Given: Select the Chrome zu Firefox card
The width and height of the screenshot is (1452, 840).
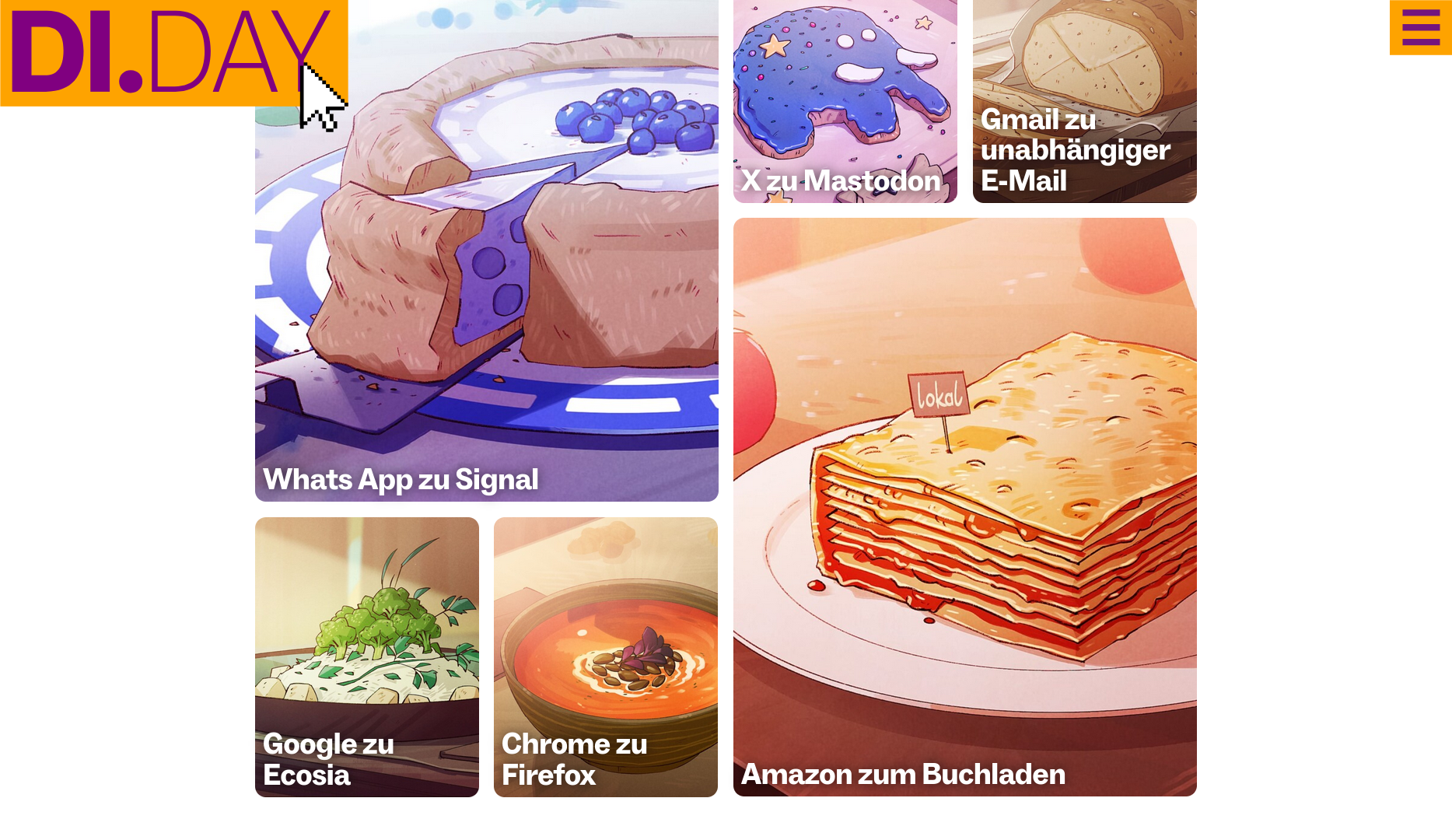Looking at the screenshot, I should point(605,657).
